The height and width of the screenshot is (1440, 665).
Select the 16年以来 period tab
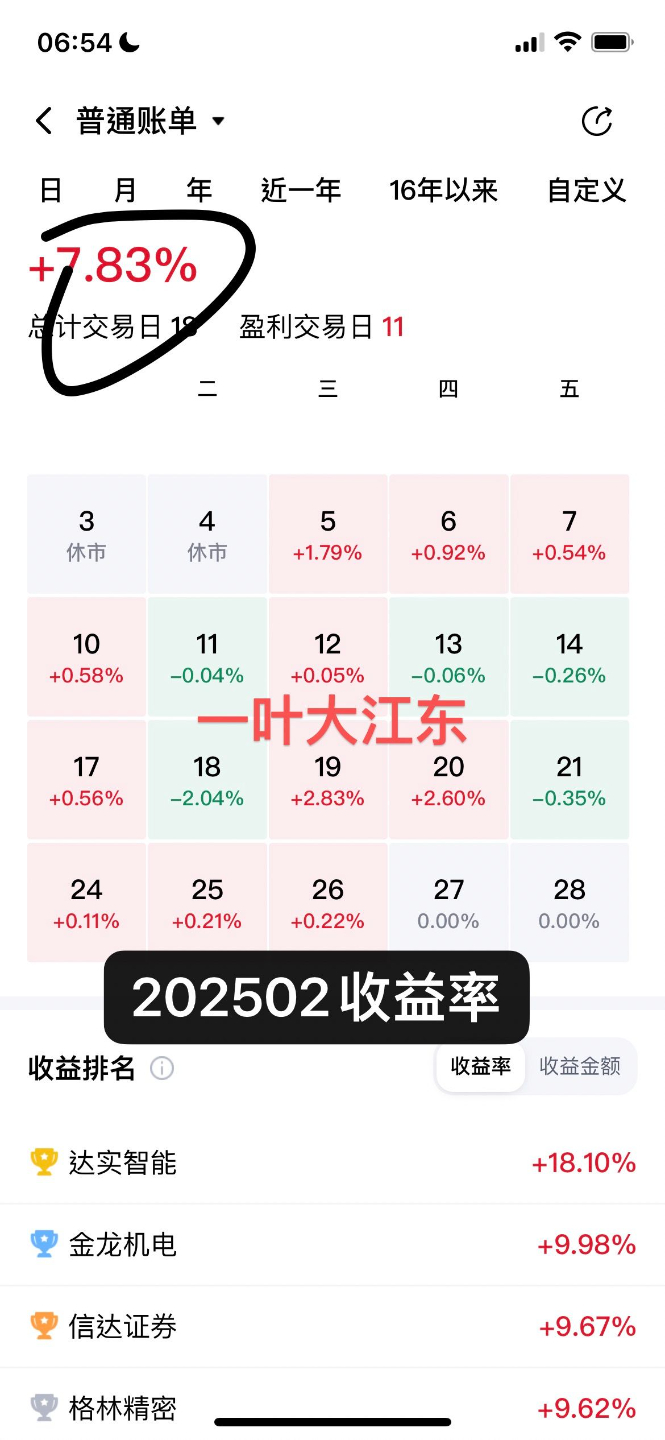[443, 190]
